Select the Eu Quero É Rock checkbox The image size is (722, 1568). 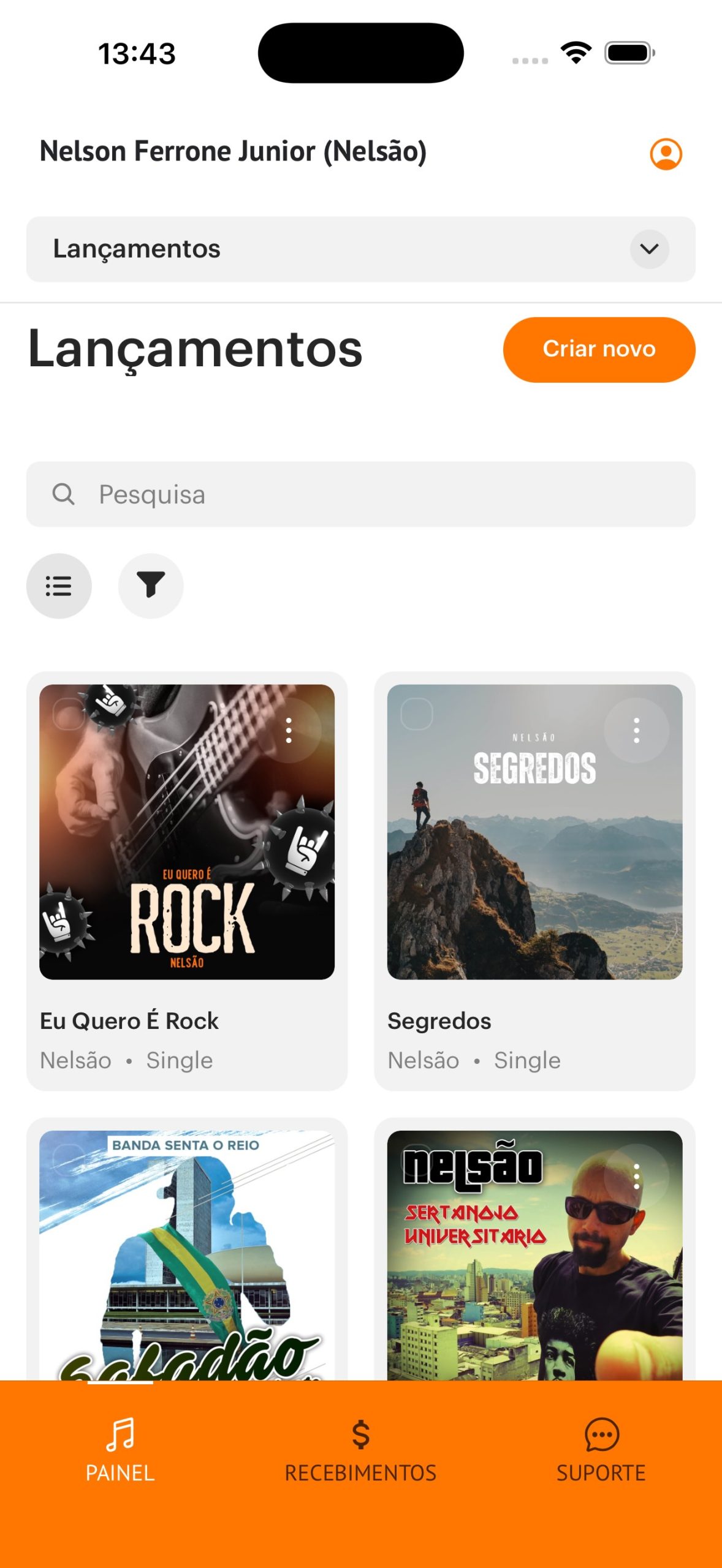(69, 714)
